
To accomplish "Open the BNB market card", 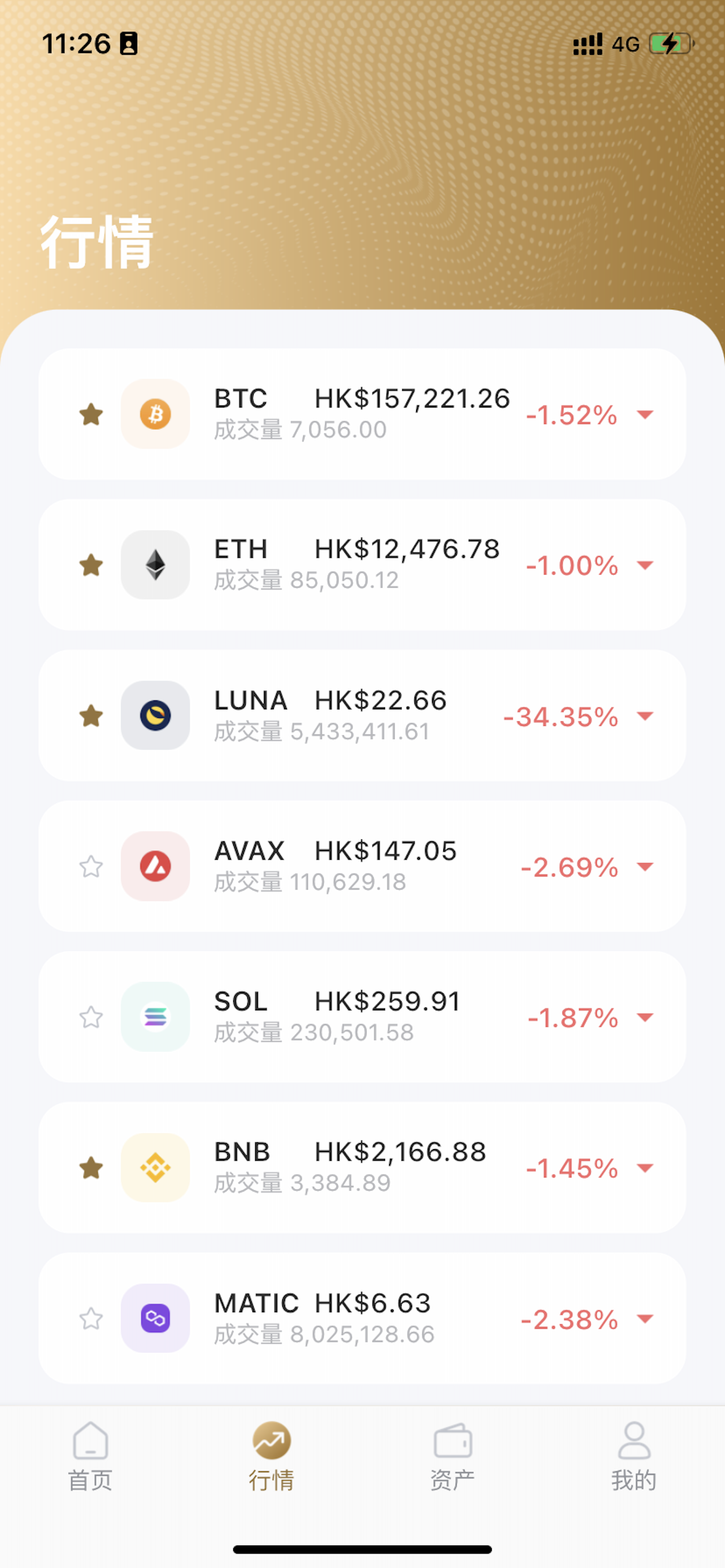I will (x=362, y=1167).
